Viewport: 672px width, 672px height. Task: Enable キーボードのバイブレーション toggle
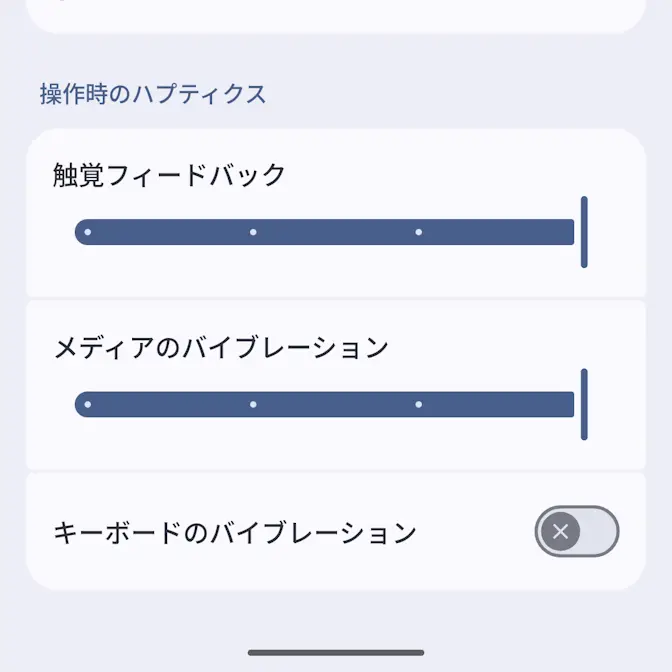click(577, 531)
